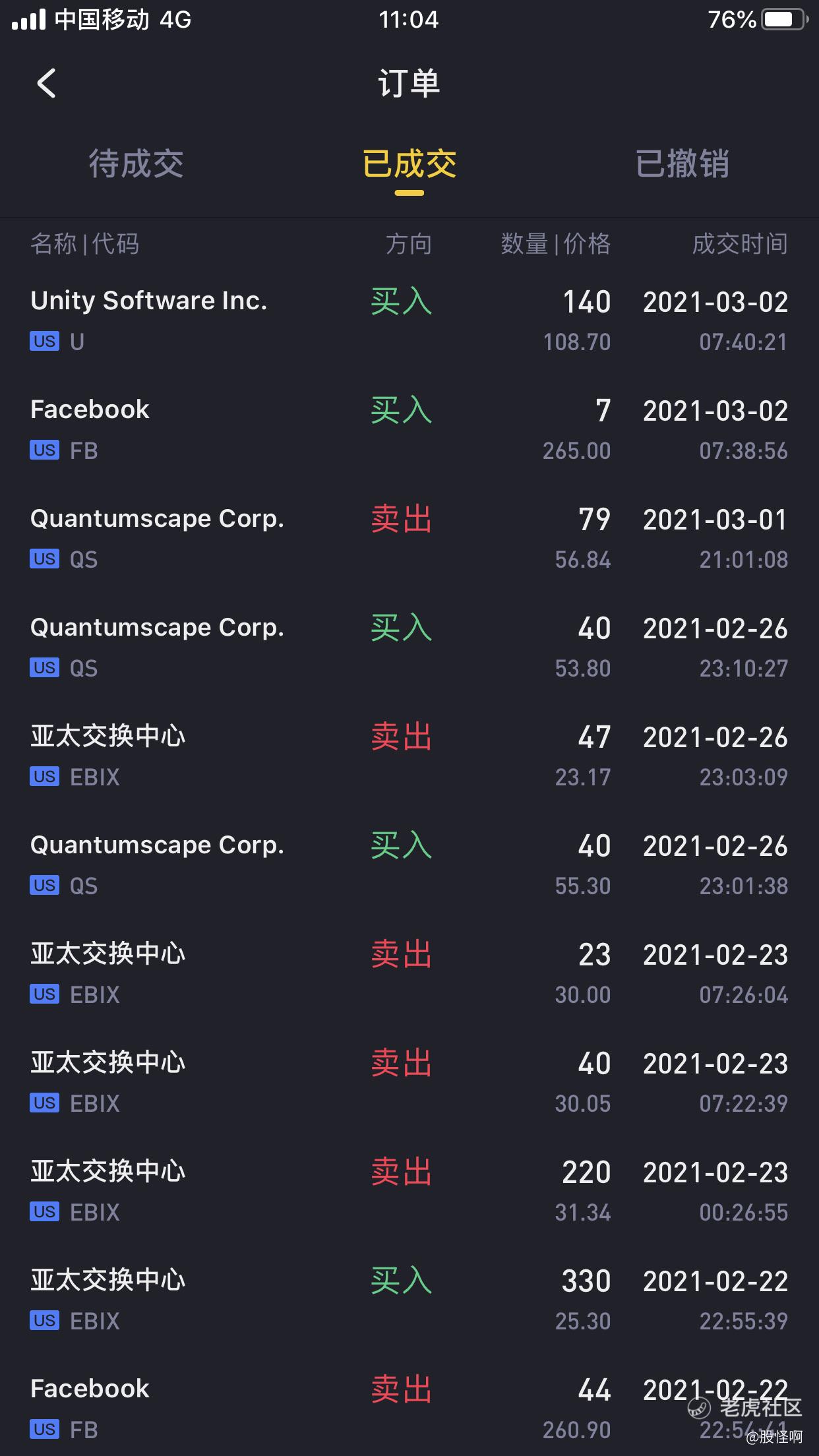The width and height of the screenshot is (819, 1456).
Task: Open the EBIX buy order of 330 shares
Action: pyautogui.click(x=409, y=1300)
